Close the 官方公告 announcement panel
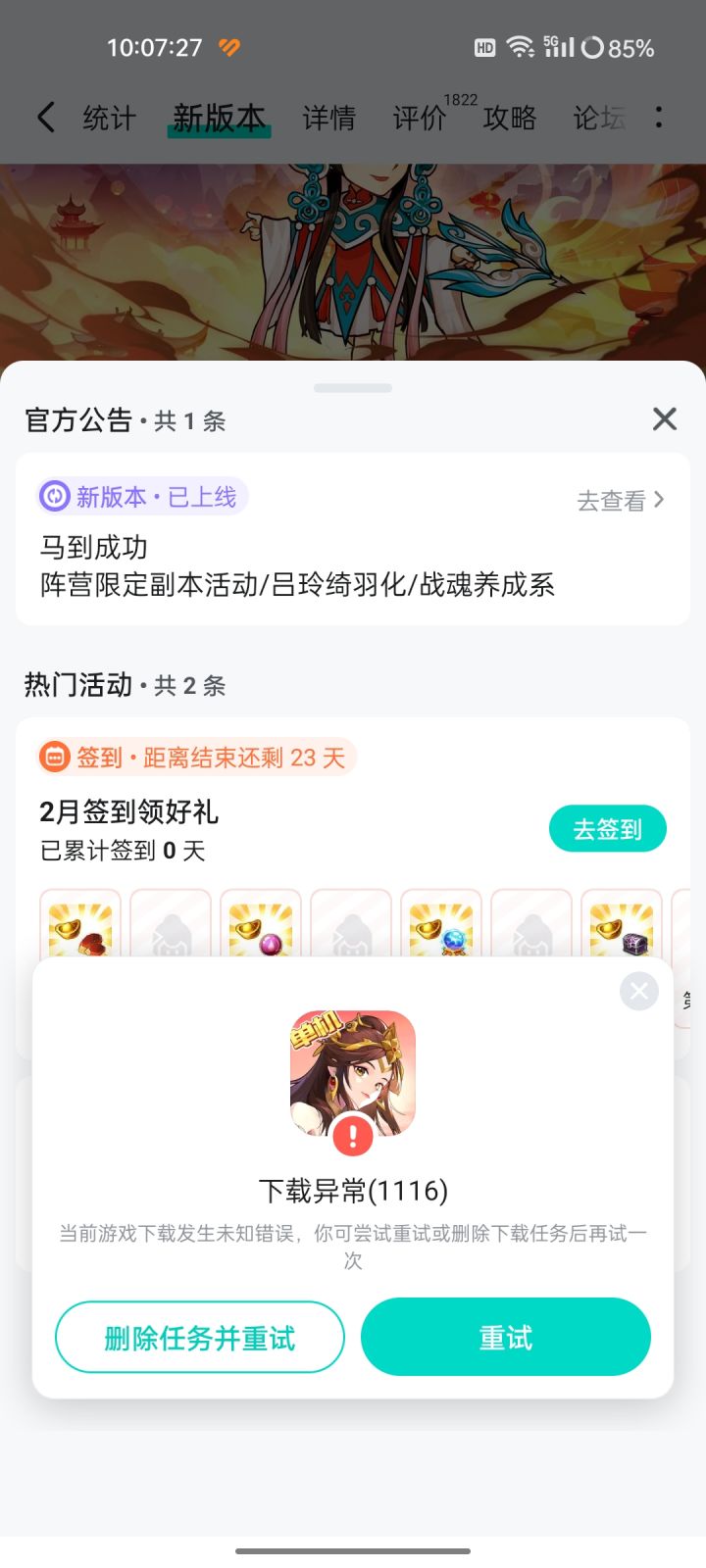 pos(664,419)
